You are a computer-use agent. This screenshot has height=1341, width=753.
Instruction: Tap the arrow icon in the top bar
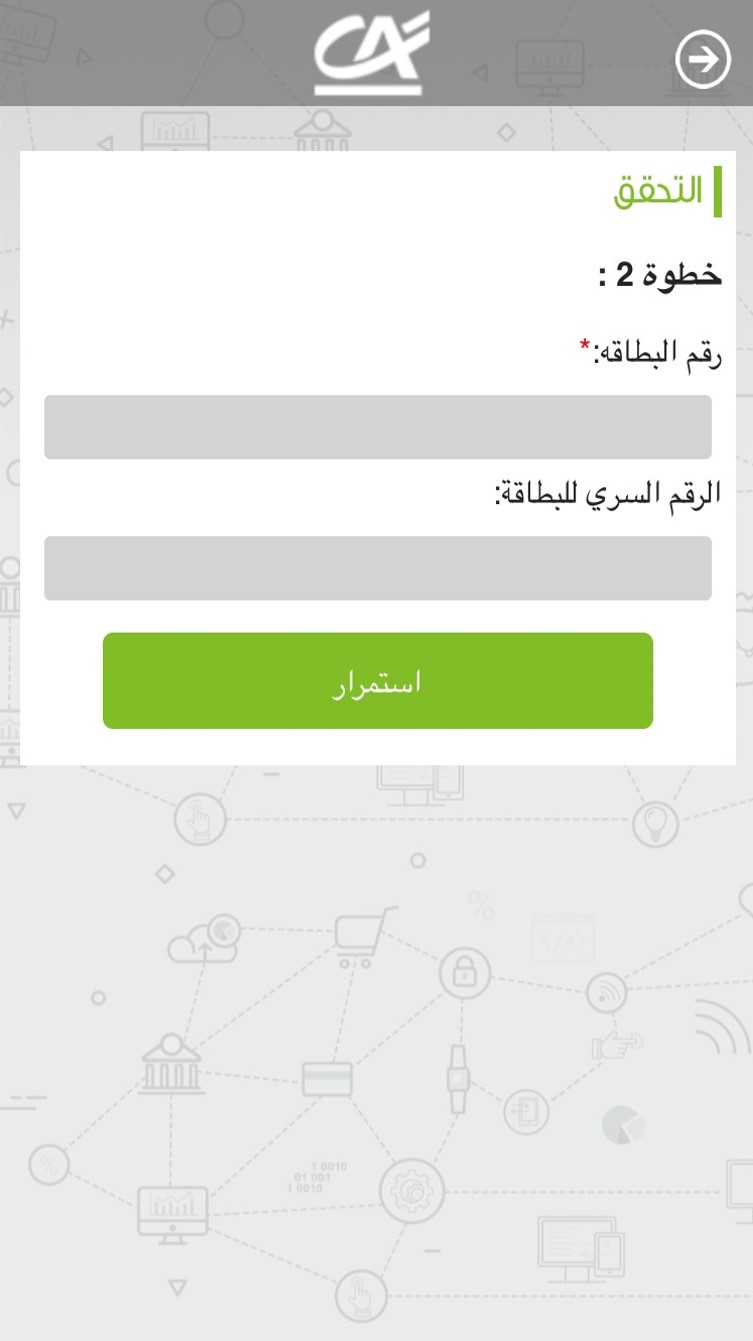704,59
